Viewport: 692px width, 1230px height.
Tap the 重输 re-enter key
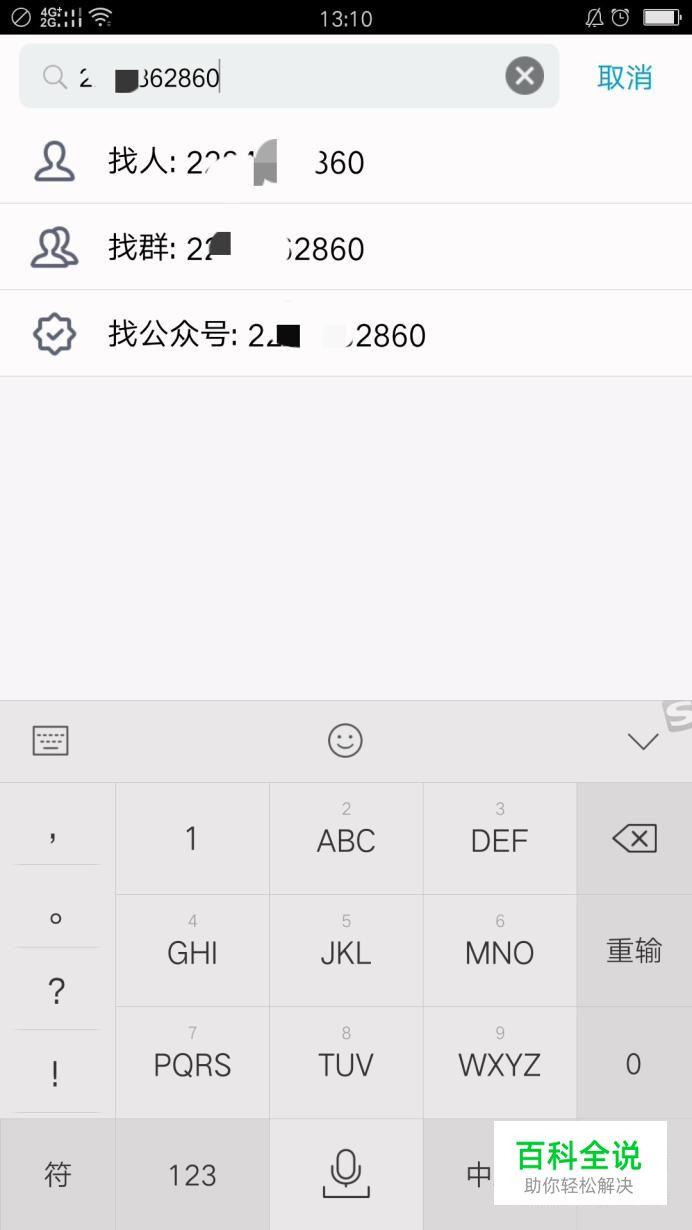(634, 950)
